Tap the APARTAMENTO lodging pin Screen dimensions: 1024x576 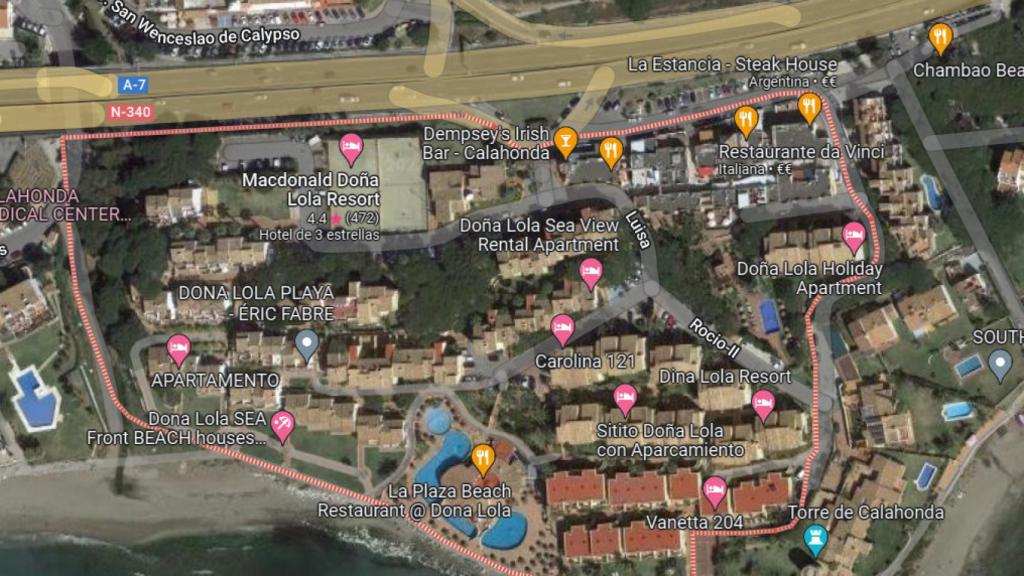[179, 349]
